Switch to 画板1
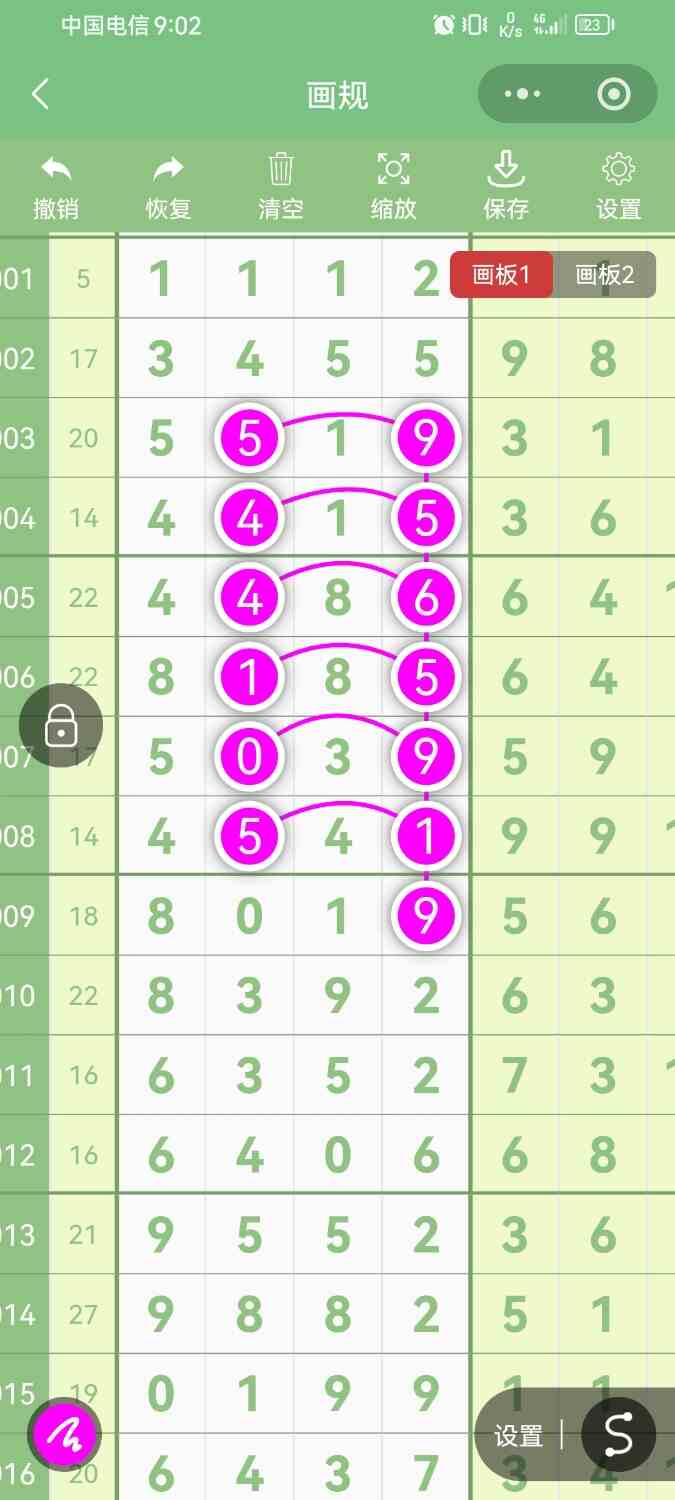This screenshot has height=1500, width=675. coord(500,275)
